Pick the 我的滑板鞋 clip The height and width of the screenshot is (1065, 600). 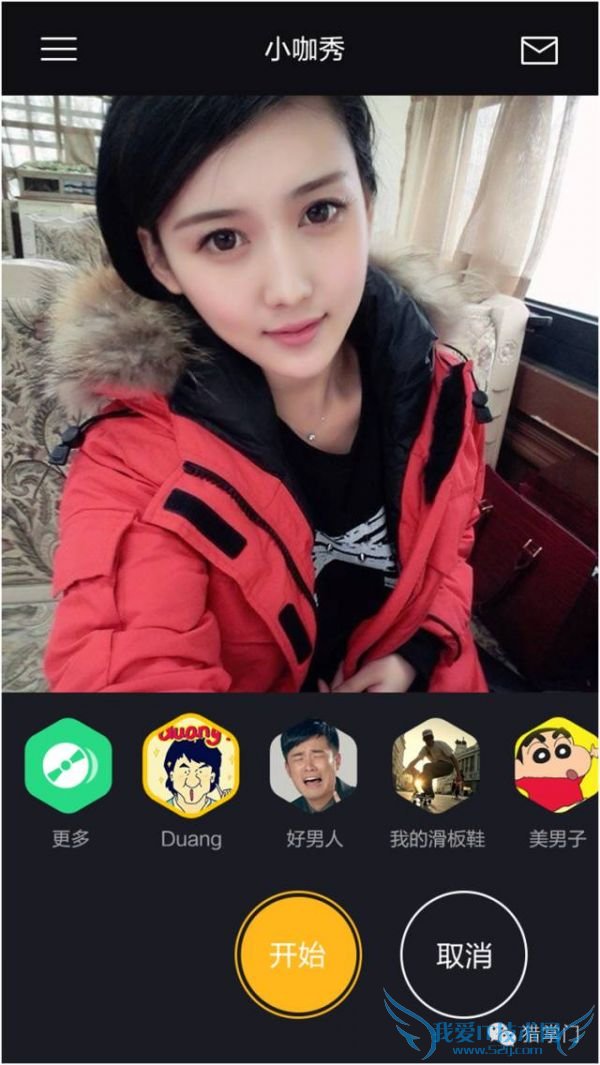437,766
